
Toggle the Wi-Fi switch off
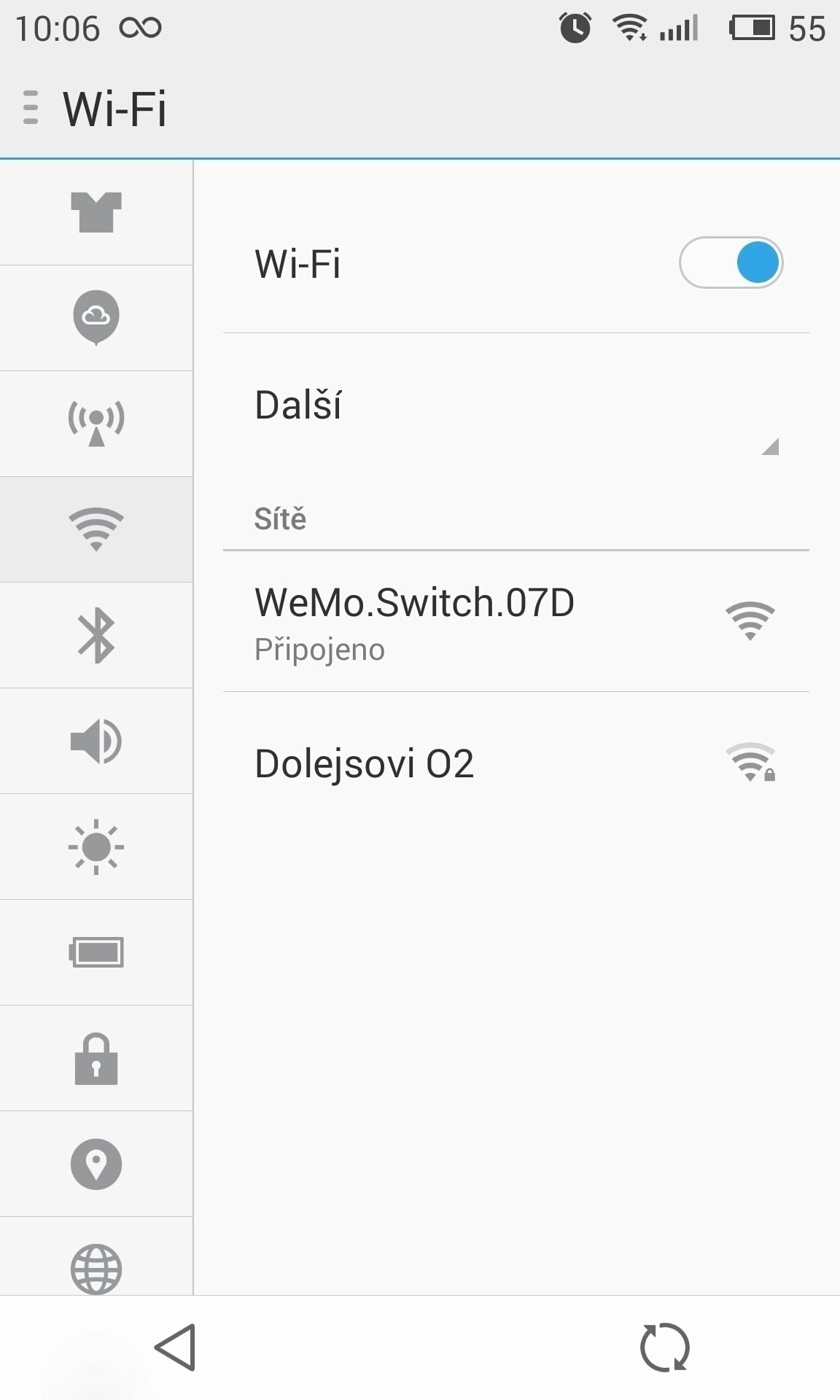731,262
